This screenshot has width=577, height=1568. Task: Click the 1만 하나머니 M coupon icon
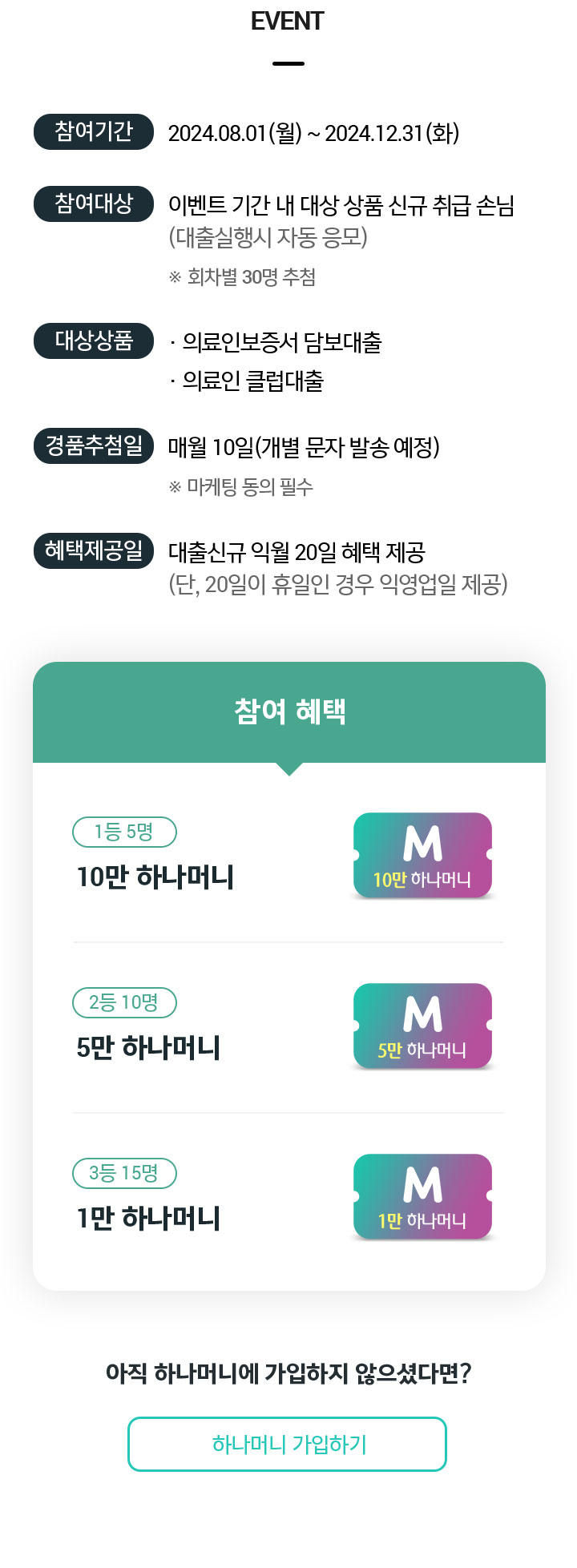click(x=423, y=1196)
